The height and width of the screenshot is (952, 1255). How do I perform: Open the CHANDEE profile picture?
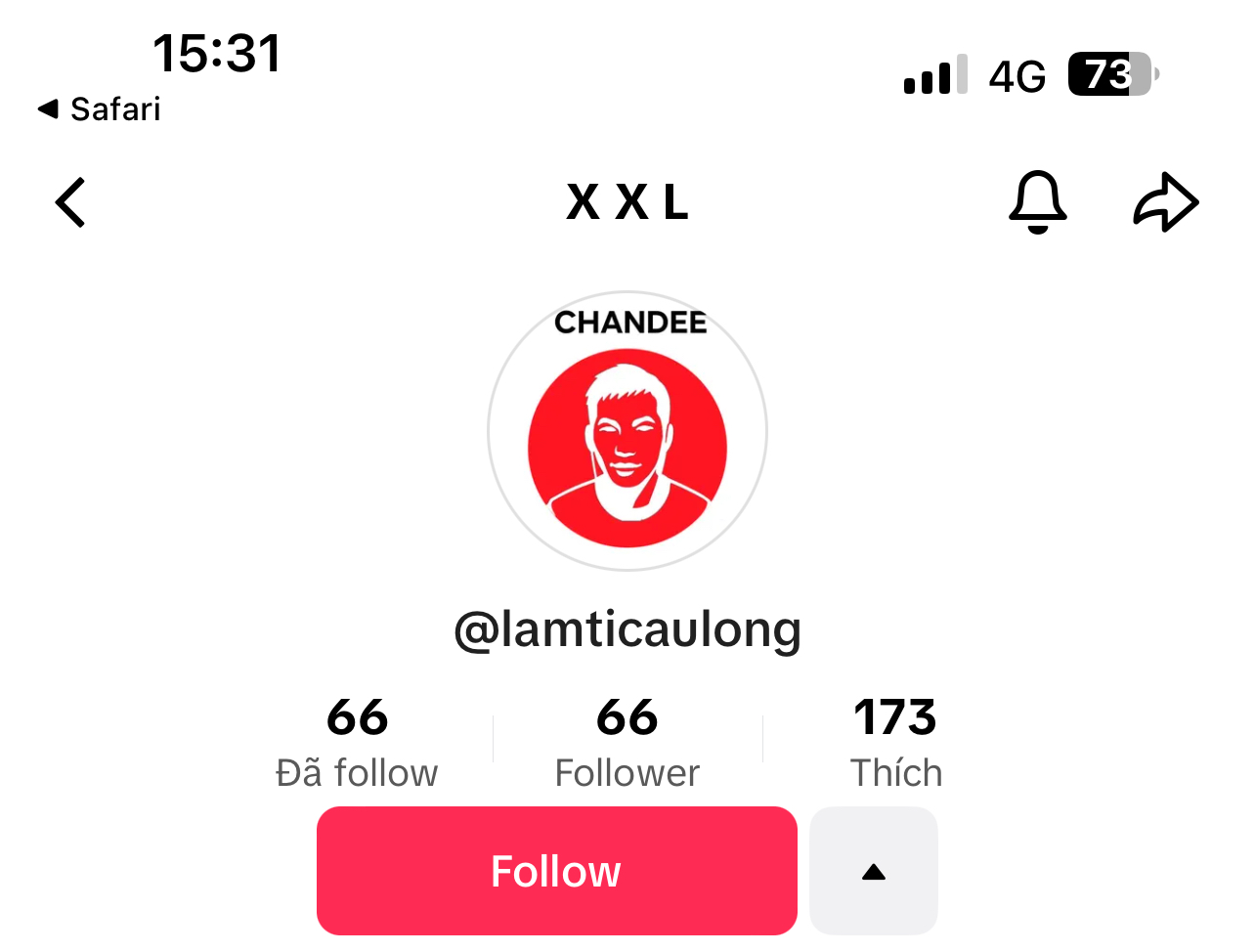[x=627, y=431]
